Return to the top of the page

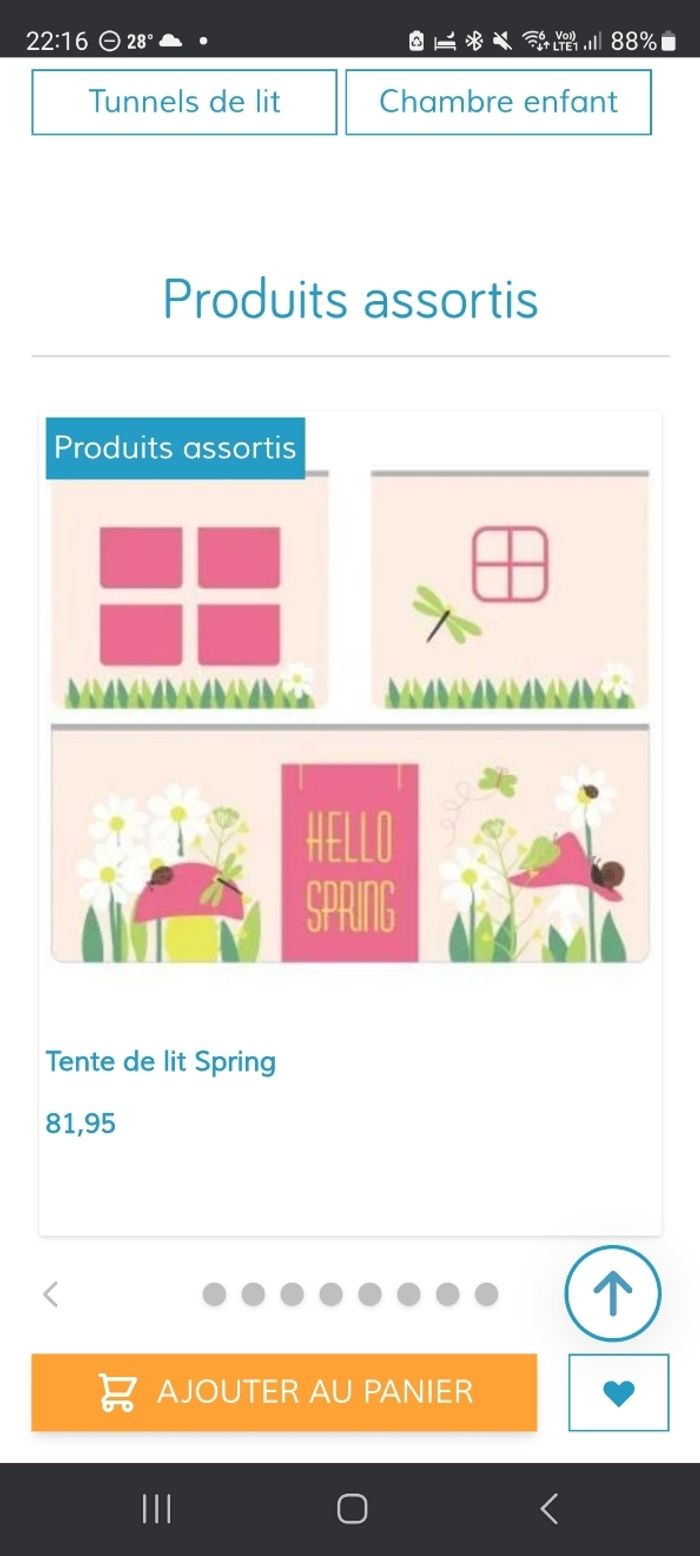[612, 1293]
